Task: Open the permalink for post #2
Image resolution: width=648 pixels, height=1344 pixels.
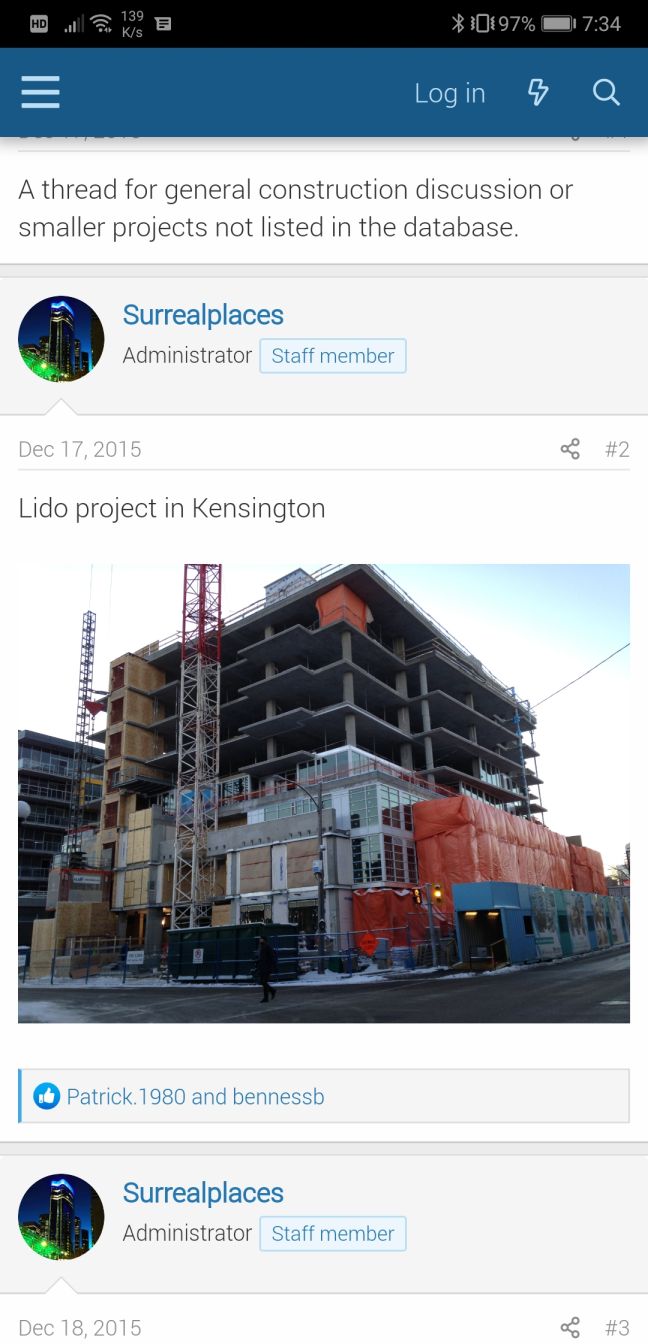Action: coord(617,449)
